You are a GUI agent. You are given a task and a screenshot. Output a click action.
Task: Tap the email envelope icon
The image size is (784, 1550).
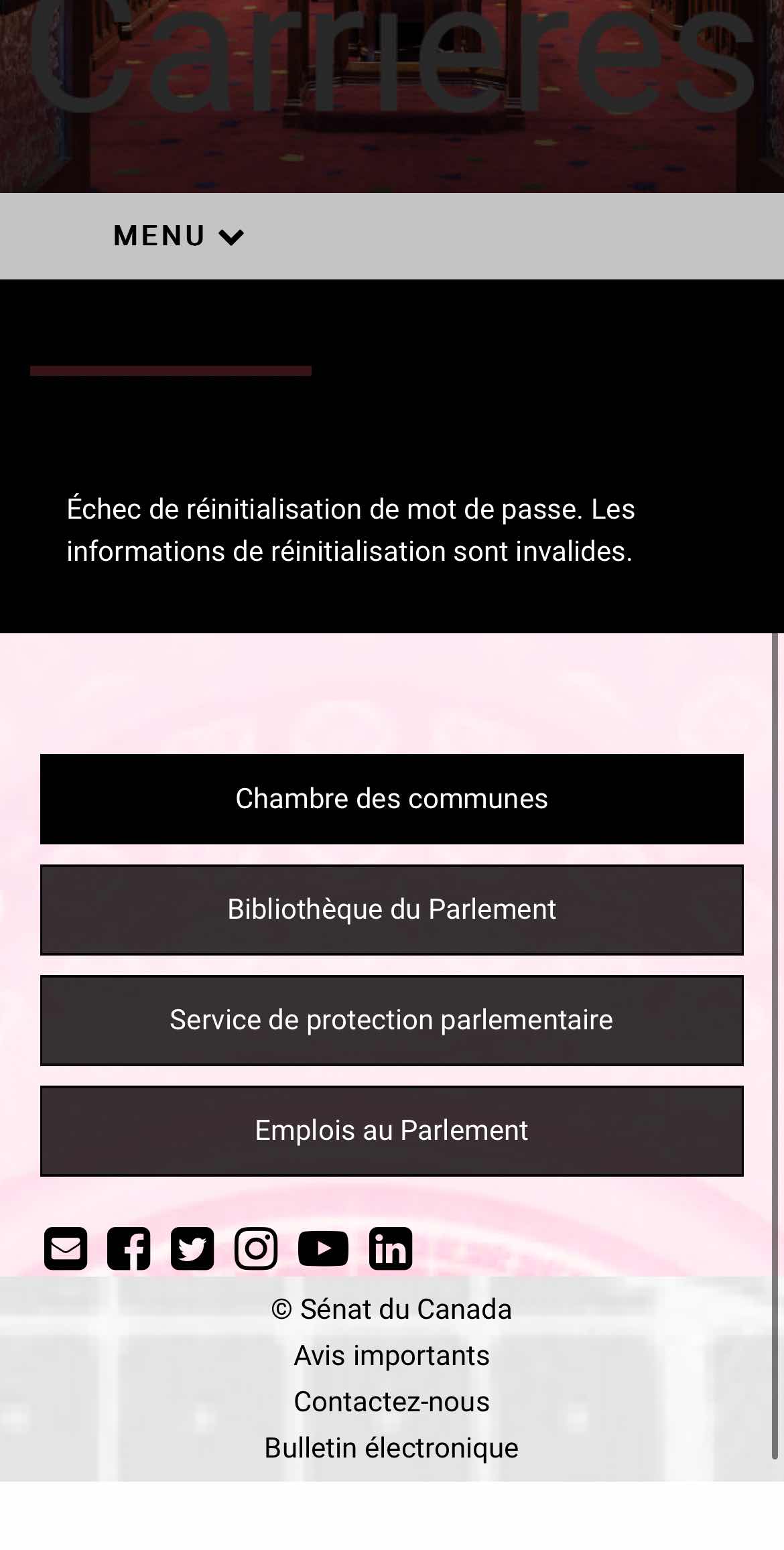point(66,1248)
